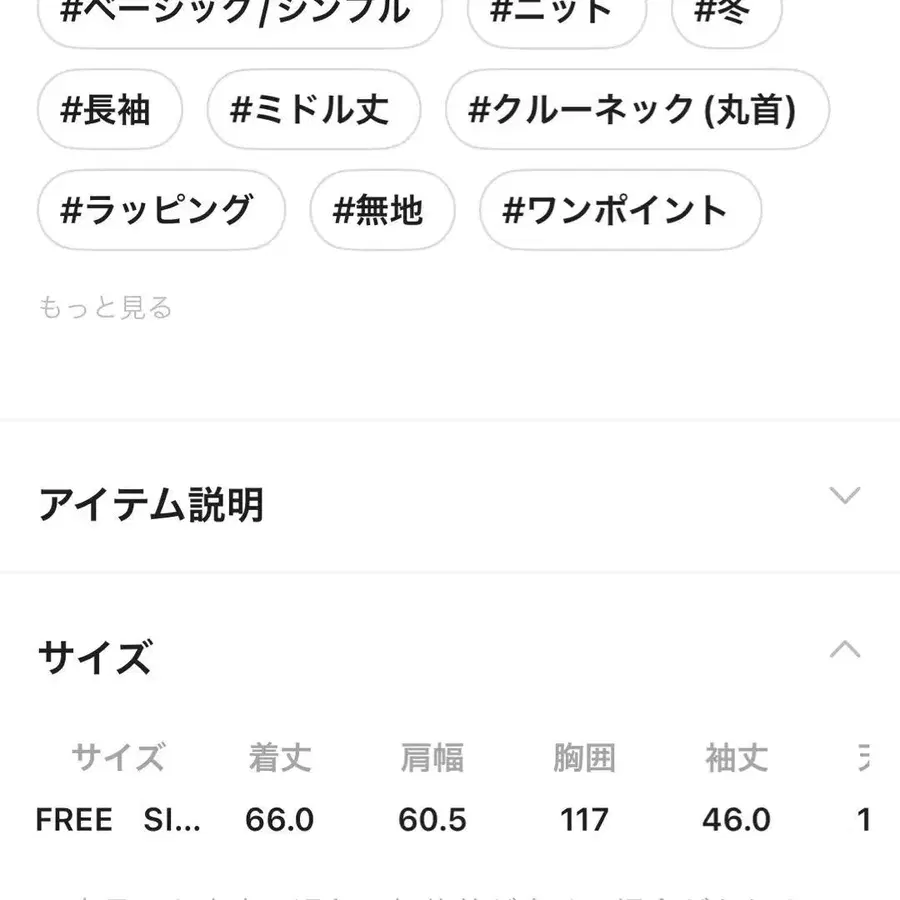Image resolution: width=900 pixels, height=900 pixels.
Task: Select the #ニット tag chip
Action: click(556, 15)
